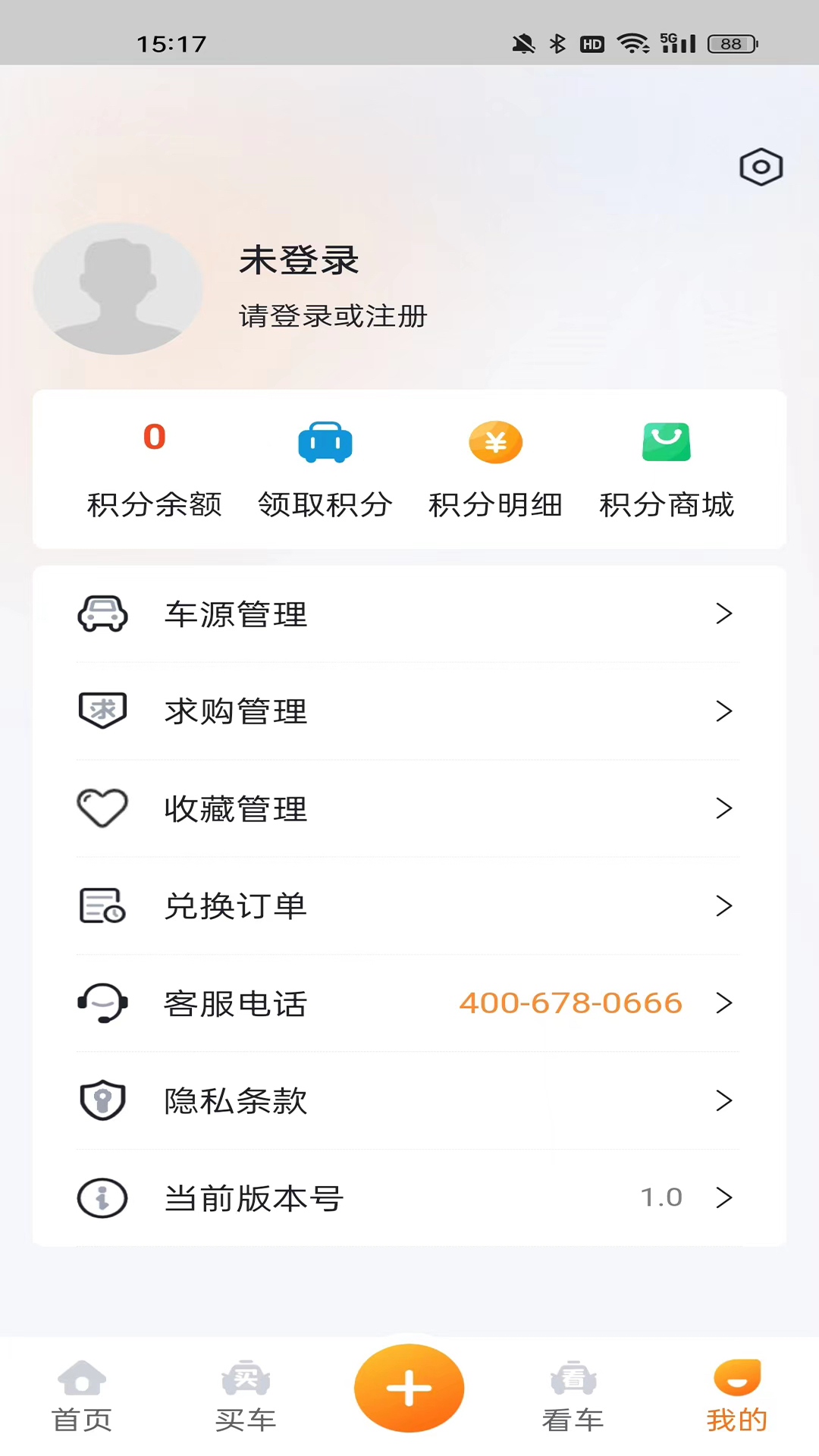Click the info icon next to 当前版本号

102,1198
